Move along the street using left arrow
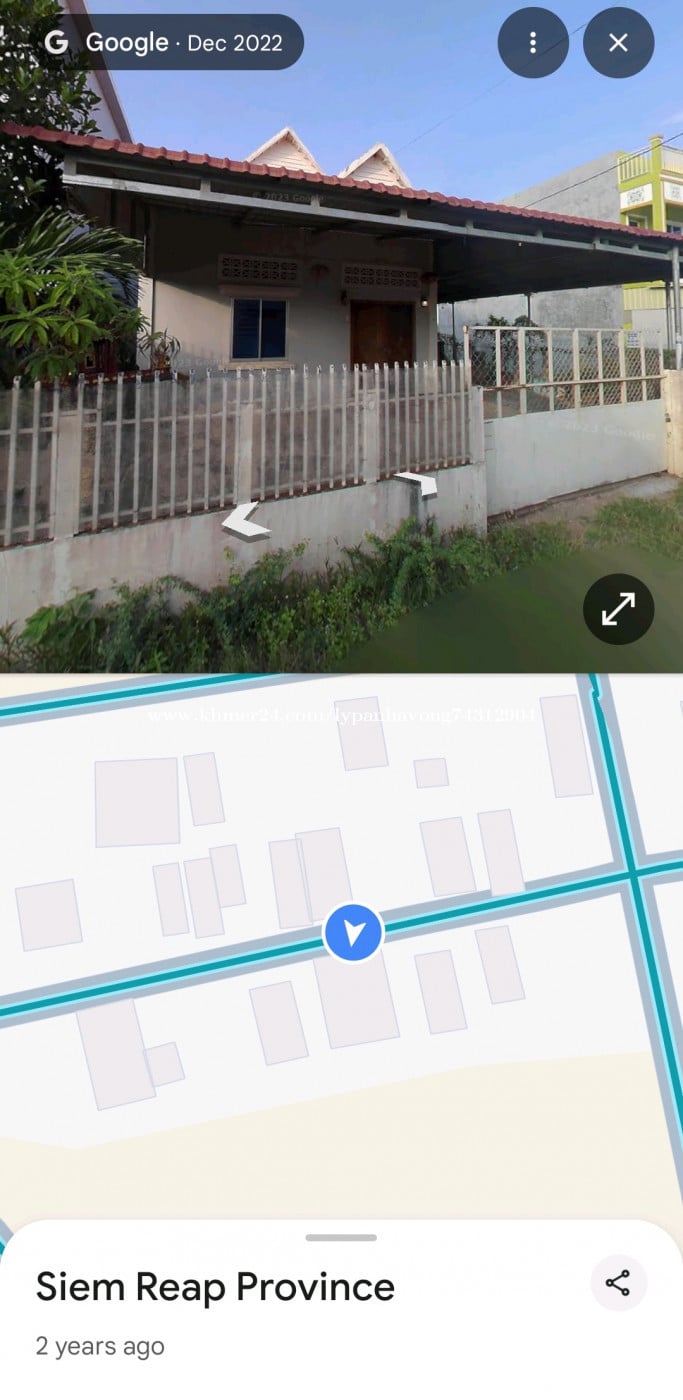The height and width of the screenshot is (1400, 683). (244, 521)
